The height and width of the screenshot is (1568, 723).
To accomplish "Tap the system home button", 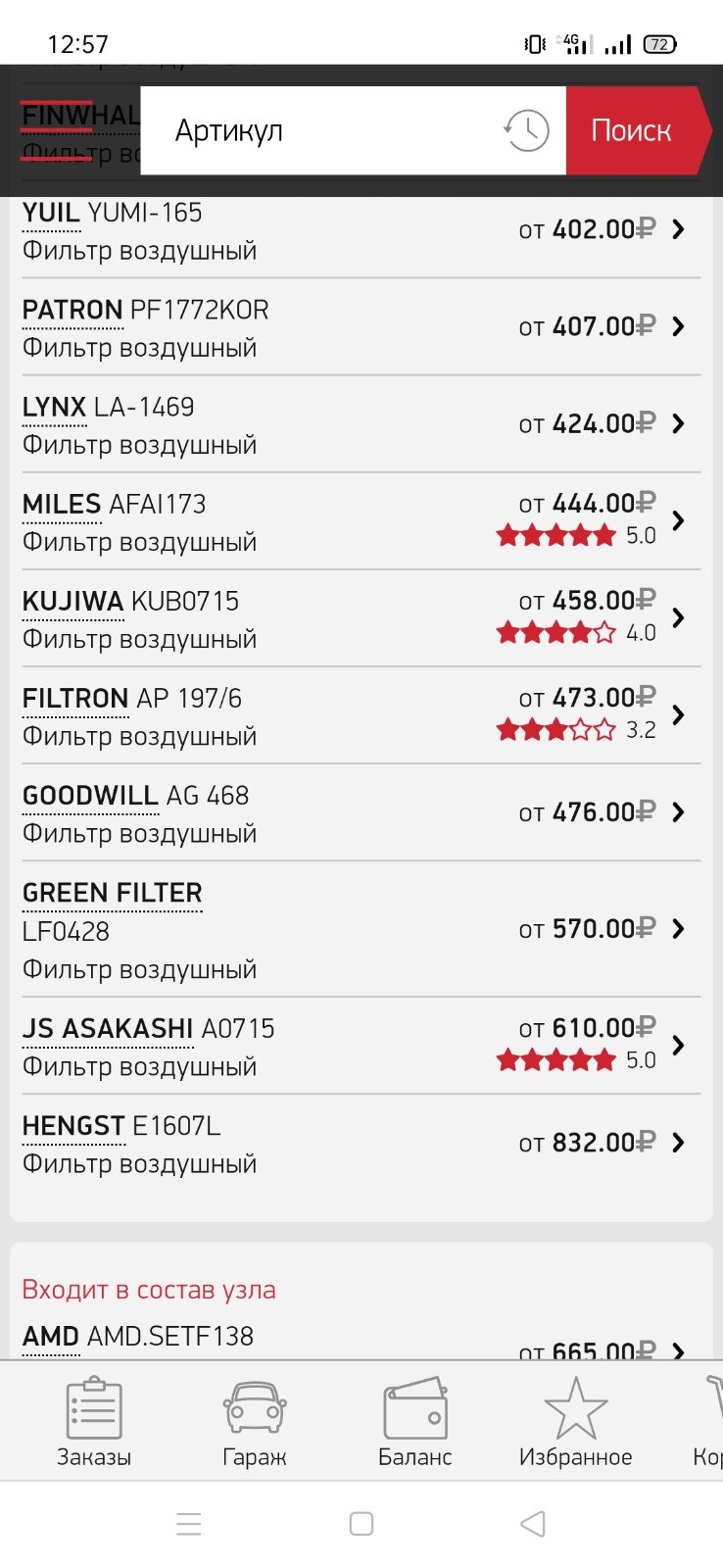I will click(361, 1524).
